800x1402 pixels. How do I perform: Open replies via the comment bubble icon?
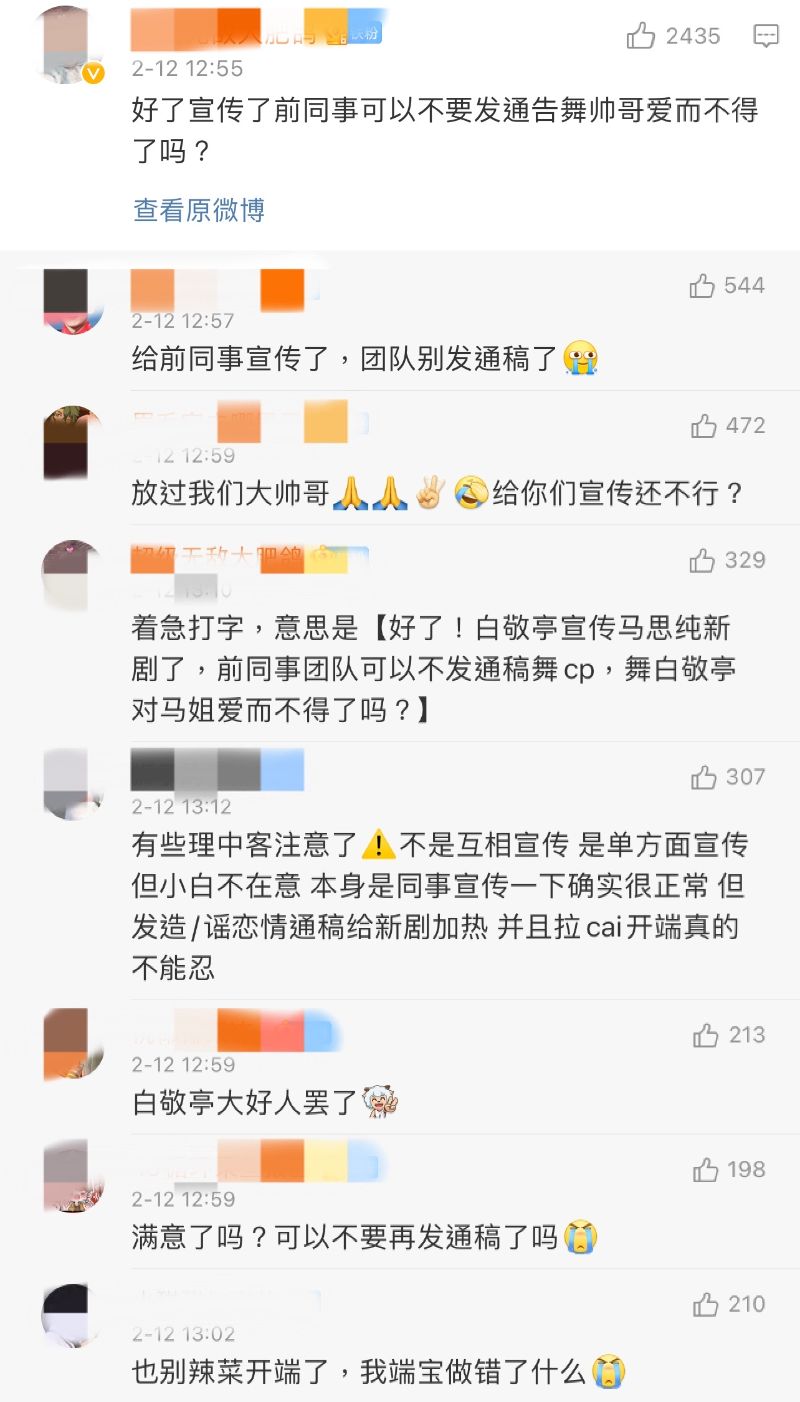point(766,37)
